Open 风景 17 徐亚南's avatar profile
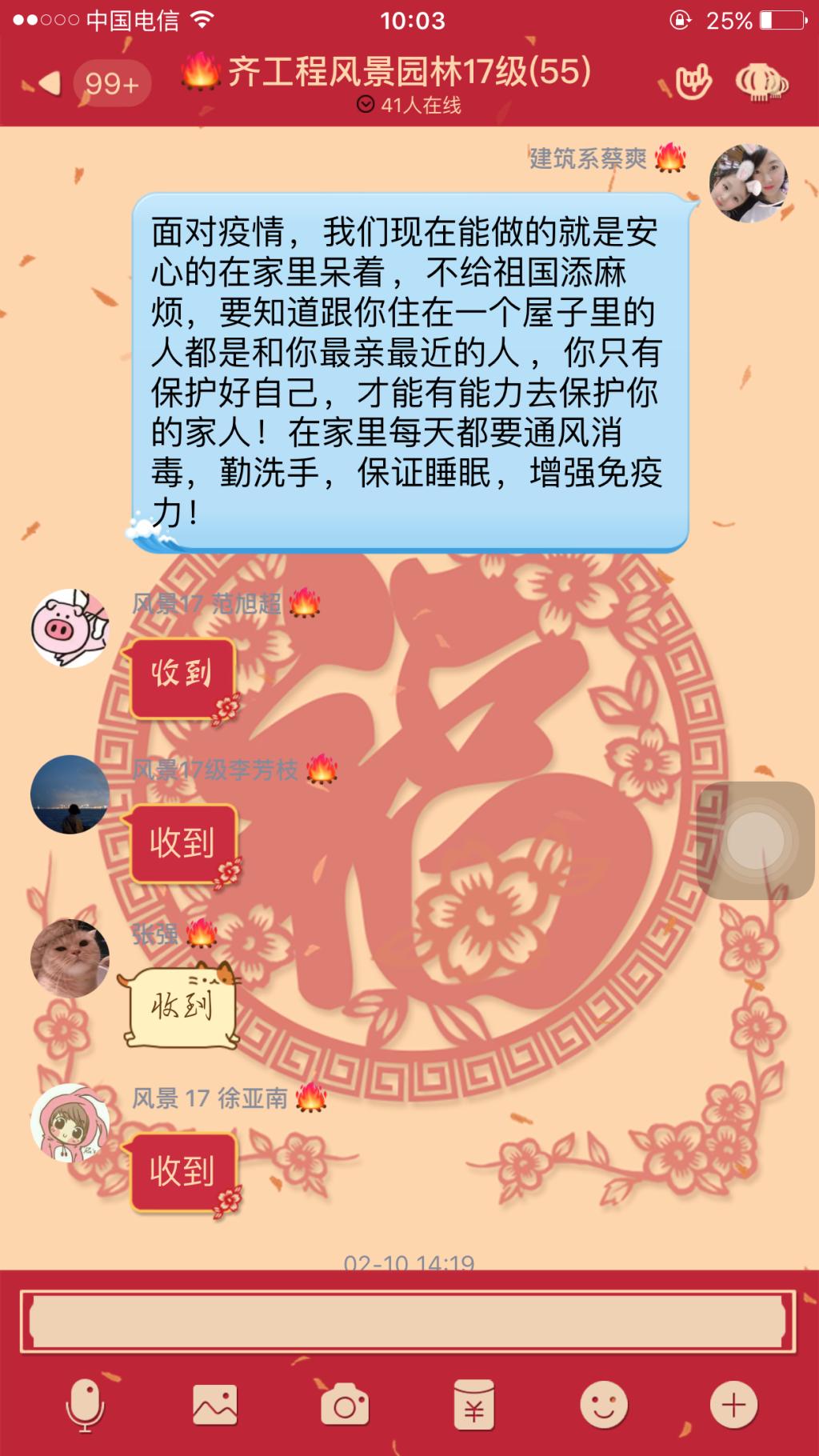819x1456 pixels. click(70, 1122)
